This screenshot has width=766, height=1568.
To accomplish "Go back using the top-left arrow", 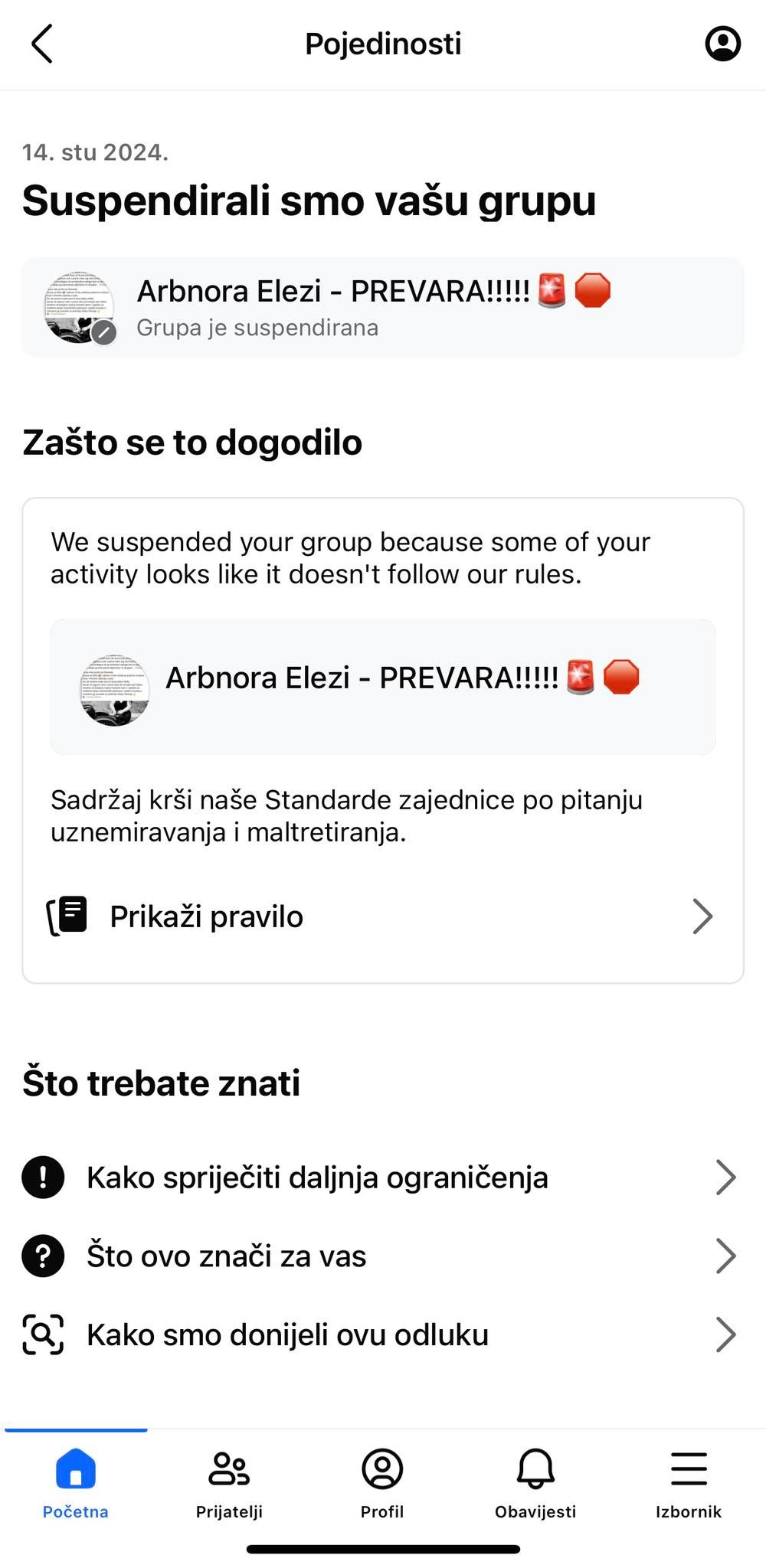I will (42, 44).
